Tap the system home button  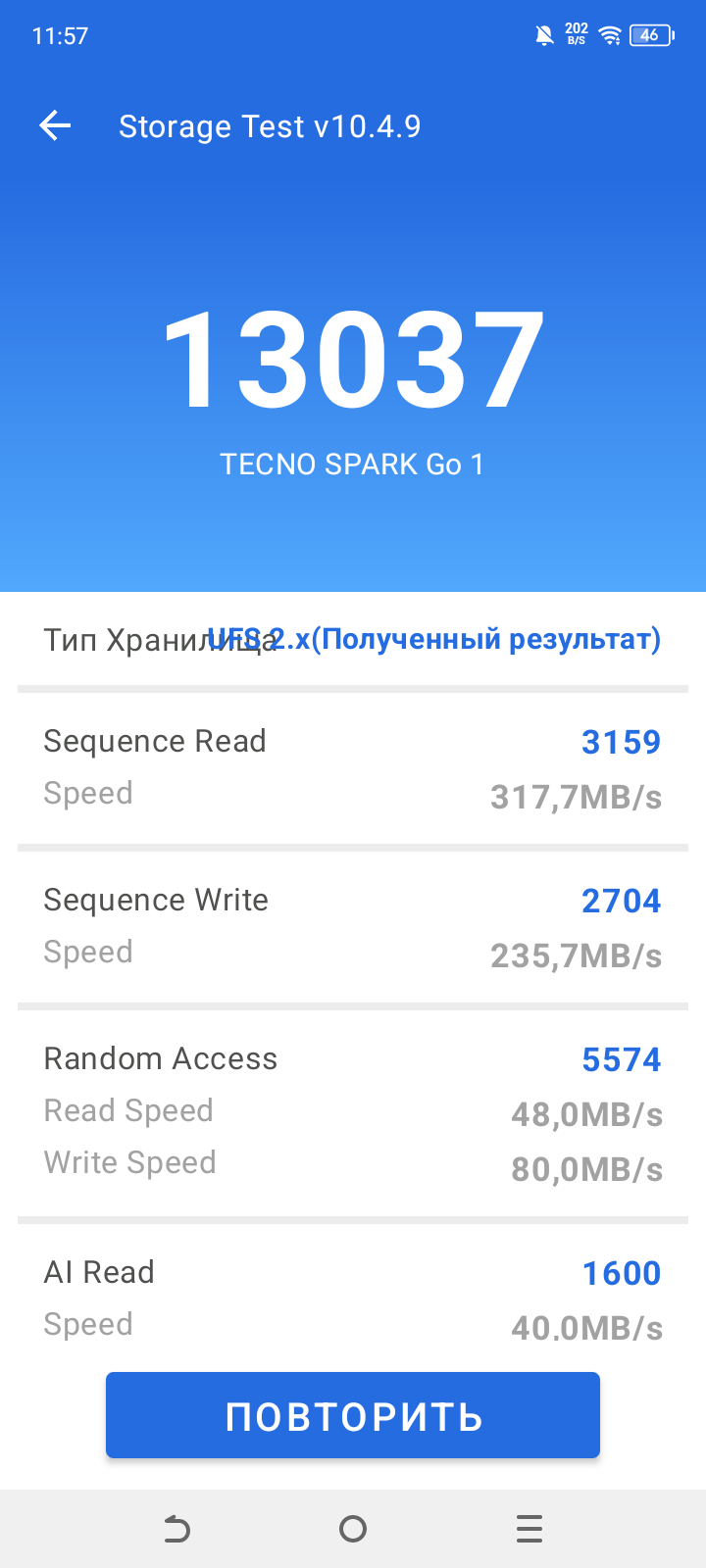pos(353,1529)
